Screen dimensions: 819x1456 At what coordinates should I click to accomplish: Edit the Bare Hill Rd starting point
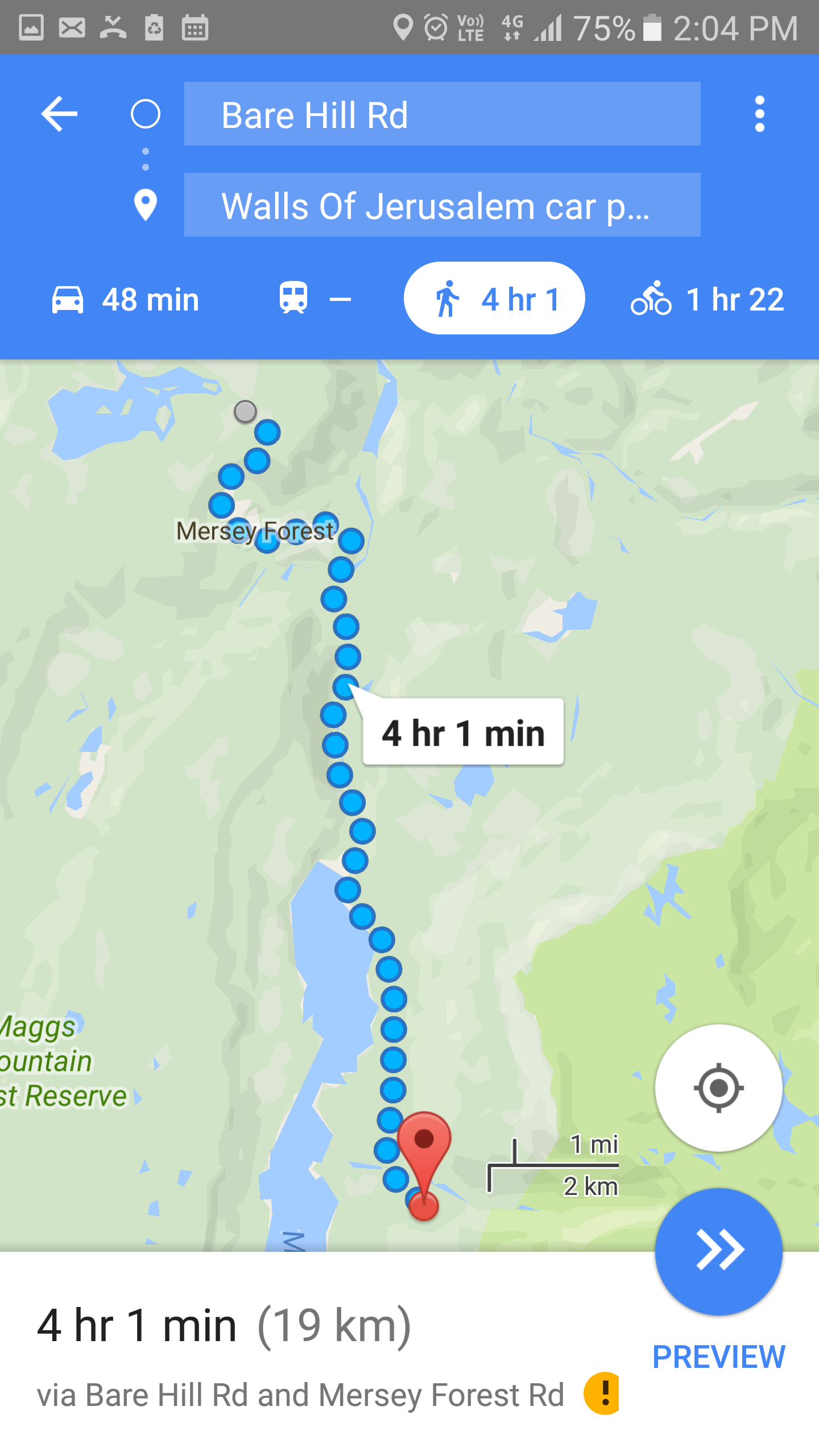[x=442, y=114]
